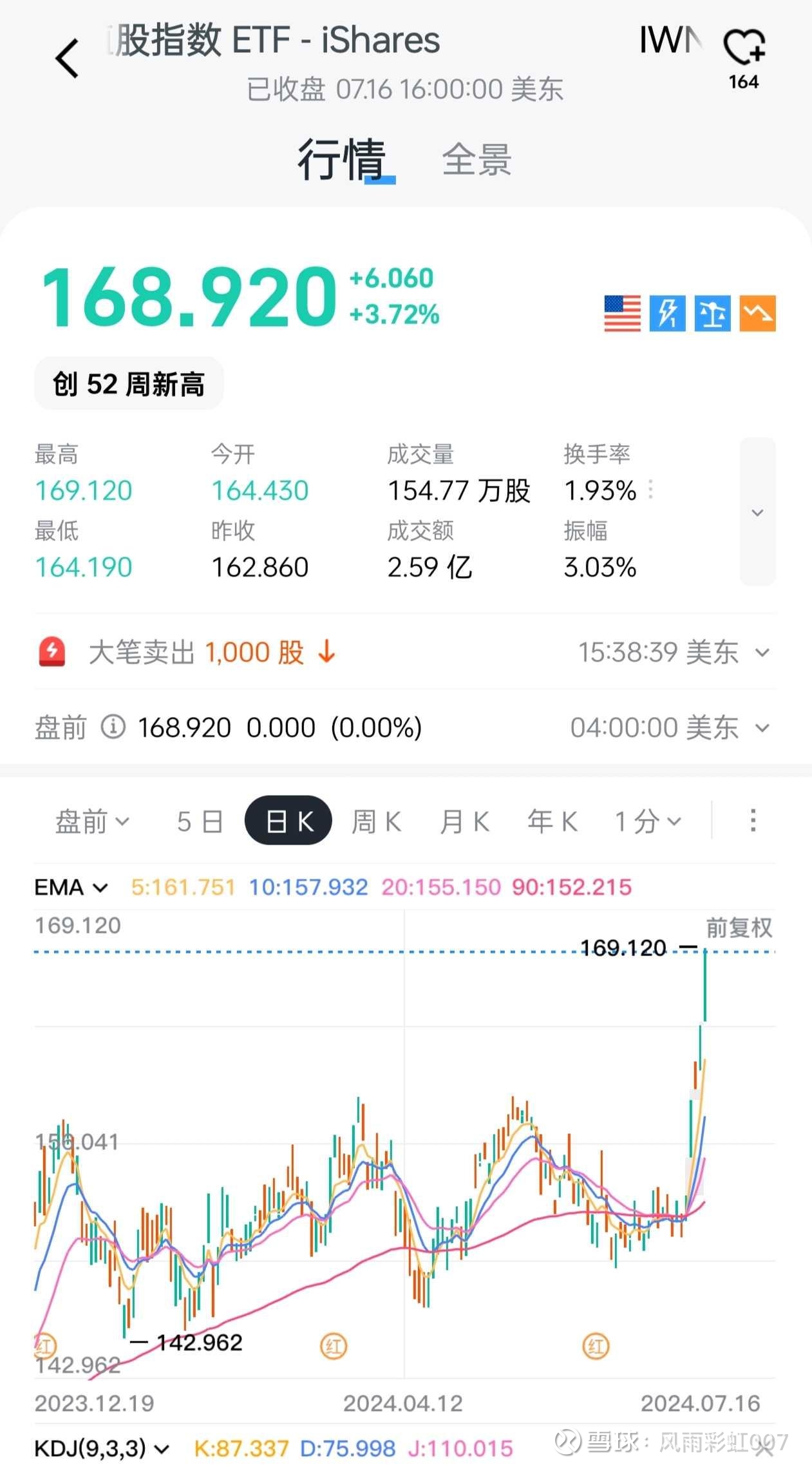Click the 创 52 周新高 badge
Image resolution: width=812 pixels, height=1467 pixels.
tap(128, 384)
